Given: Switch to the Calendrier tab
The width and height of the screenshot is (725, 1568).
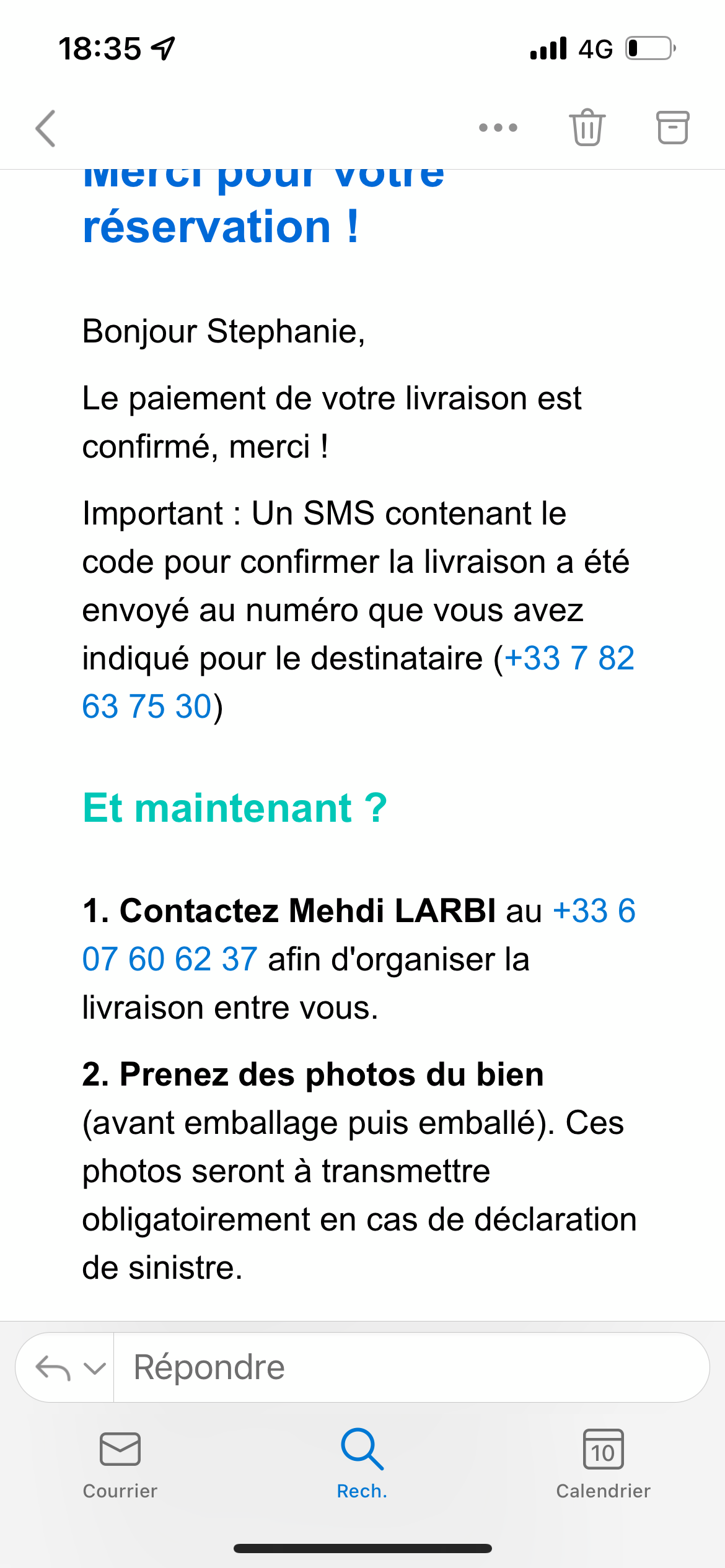Looking at the screenshot, I should 603,1464.
